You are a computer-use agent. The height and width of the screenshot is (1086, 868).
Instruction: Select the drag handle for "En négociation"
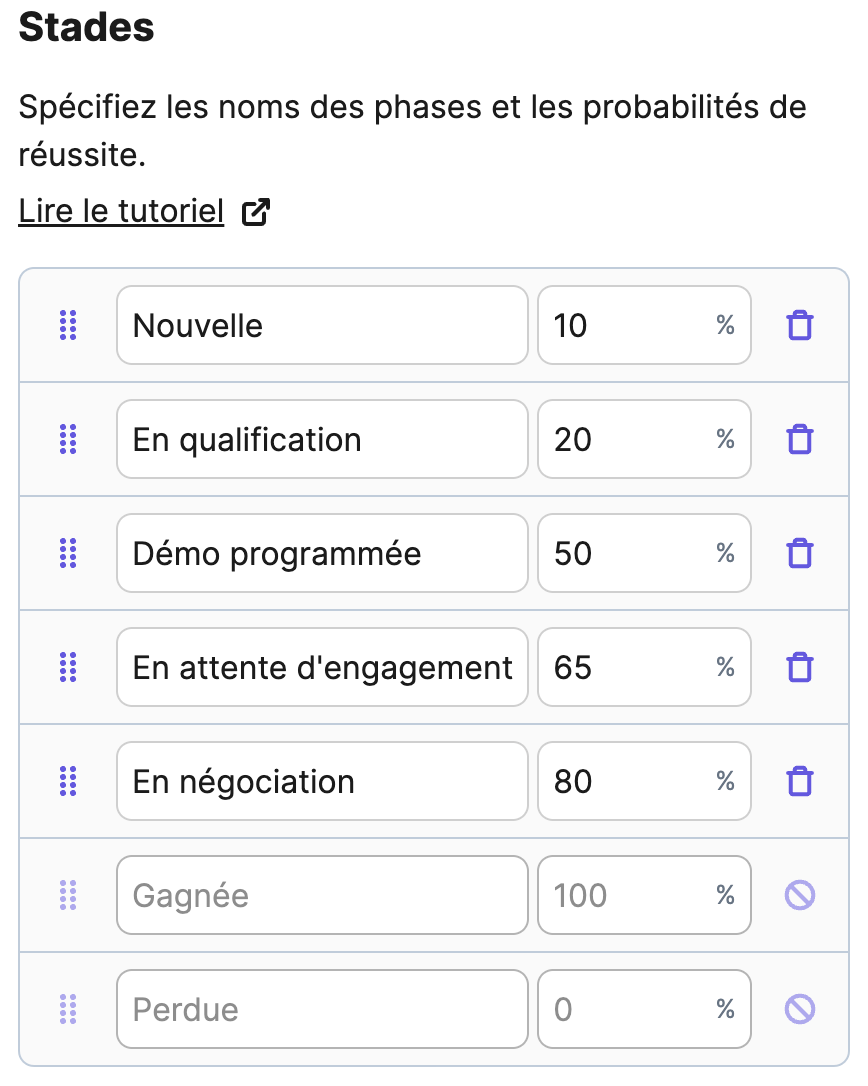[x=67, y=781]
